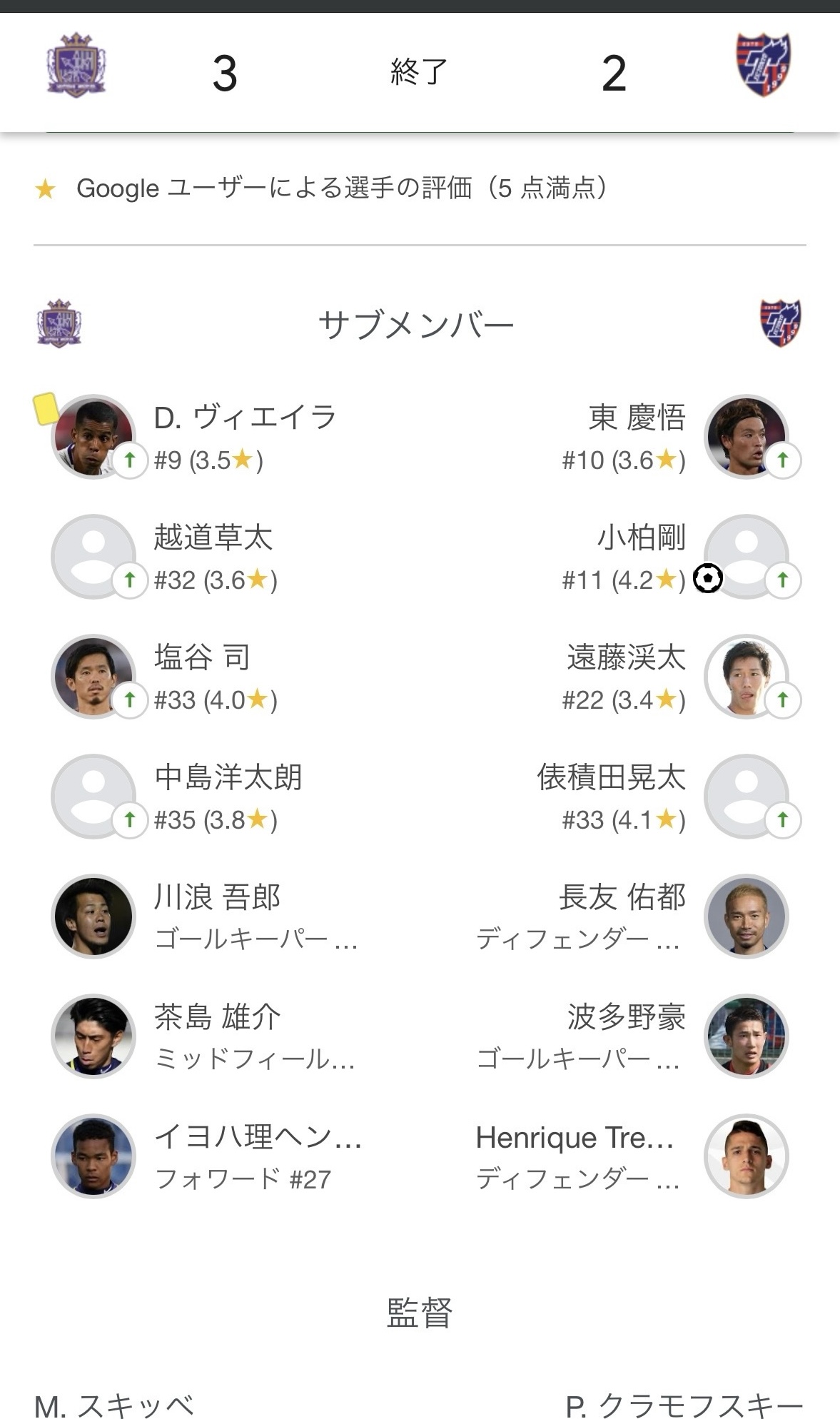Select 越道草太 in the substitutes list
The image size is (840, 1419).
207,557
